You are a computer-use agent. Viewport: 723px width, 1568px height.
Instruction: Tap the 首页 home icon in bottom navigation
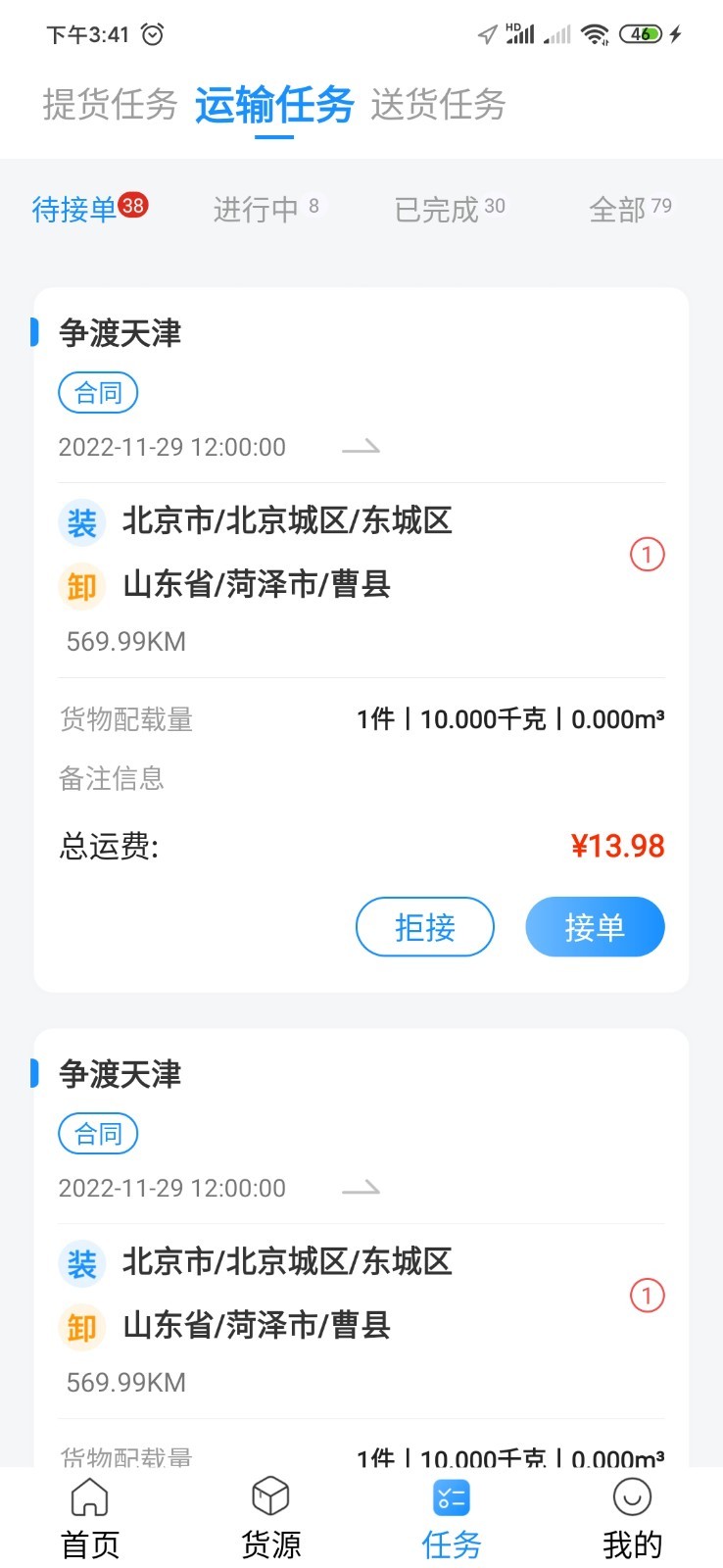(89, 1497)
